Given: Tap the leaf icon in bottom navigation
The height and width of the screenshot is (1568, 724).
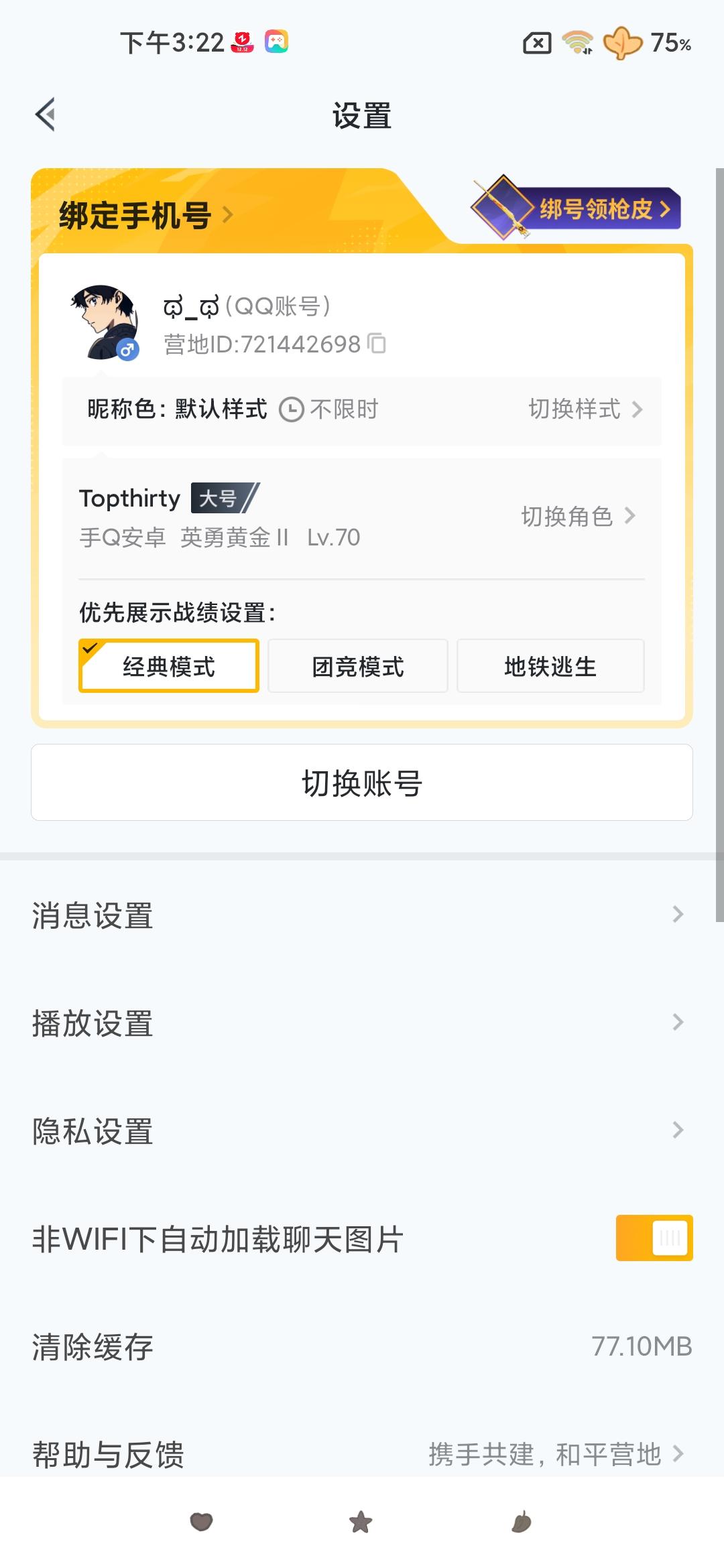Looking at the screenshot, I should coord(521,1521).
